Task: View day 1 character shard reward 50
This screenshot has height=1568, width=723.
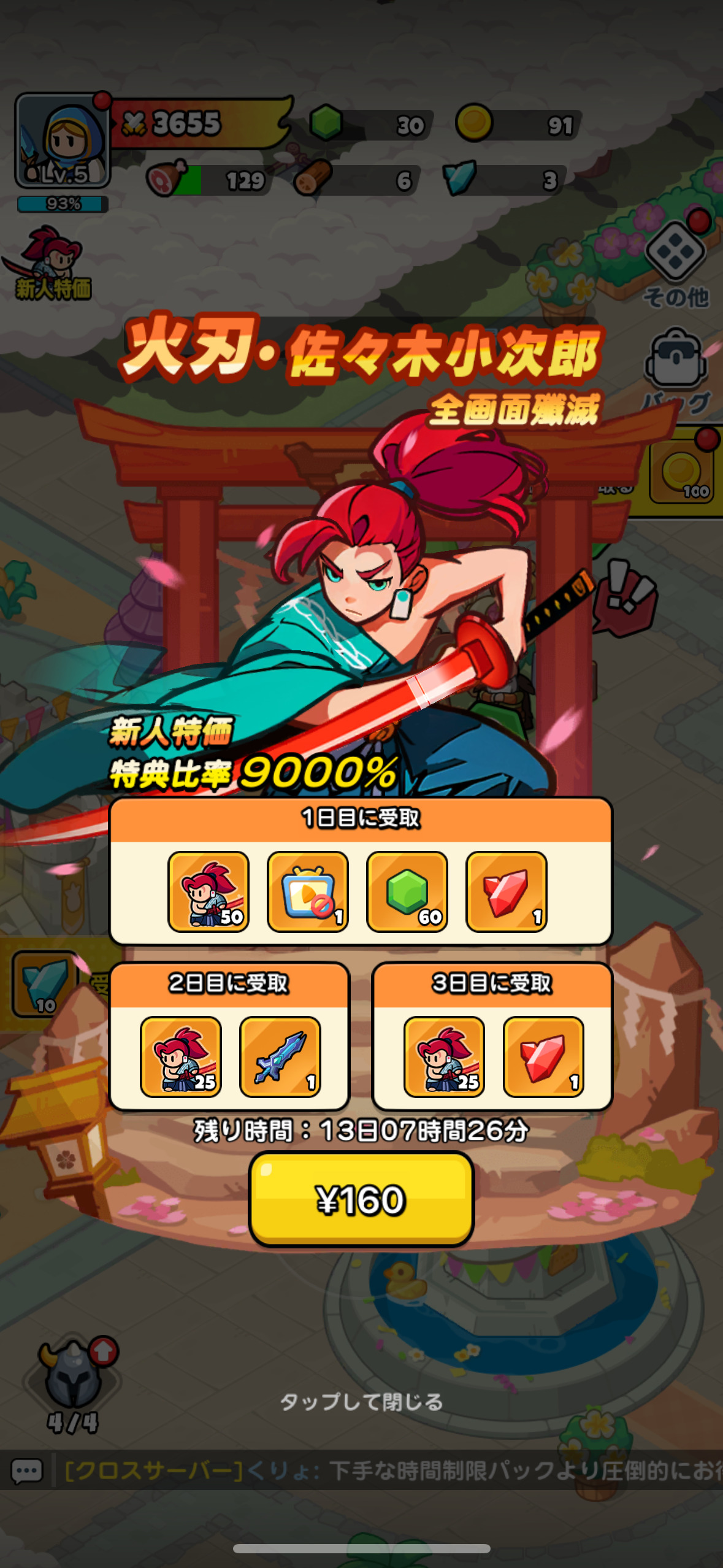Action: (x=208, y=891)
